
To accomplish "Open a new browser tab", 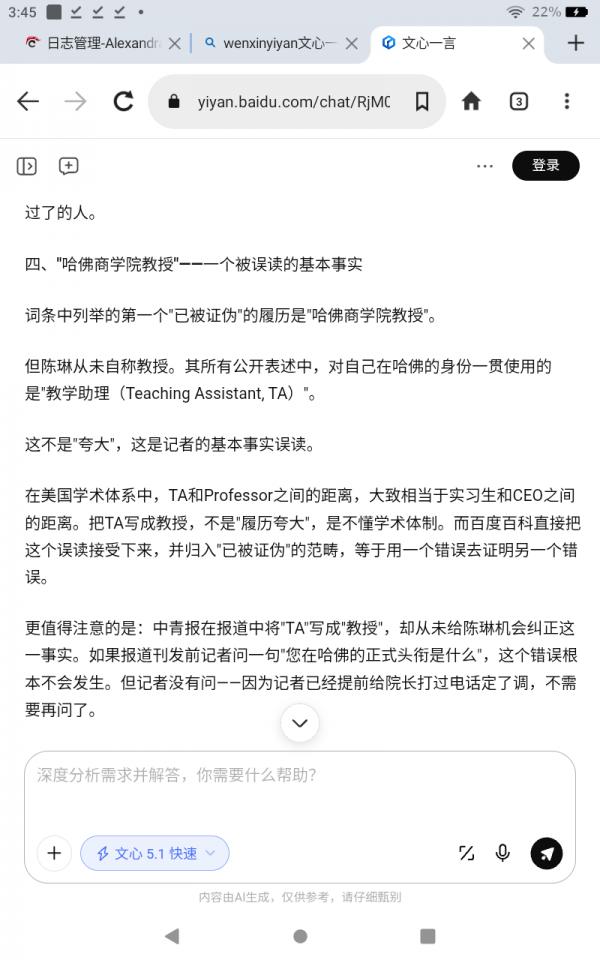I will (576, 43).
